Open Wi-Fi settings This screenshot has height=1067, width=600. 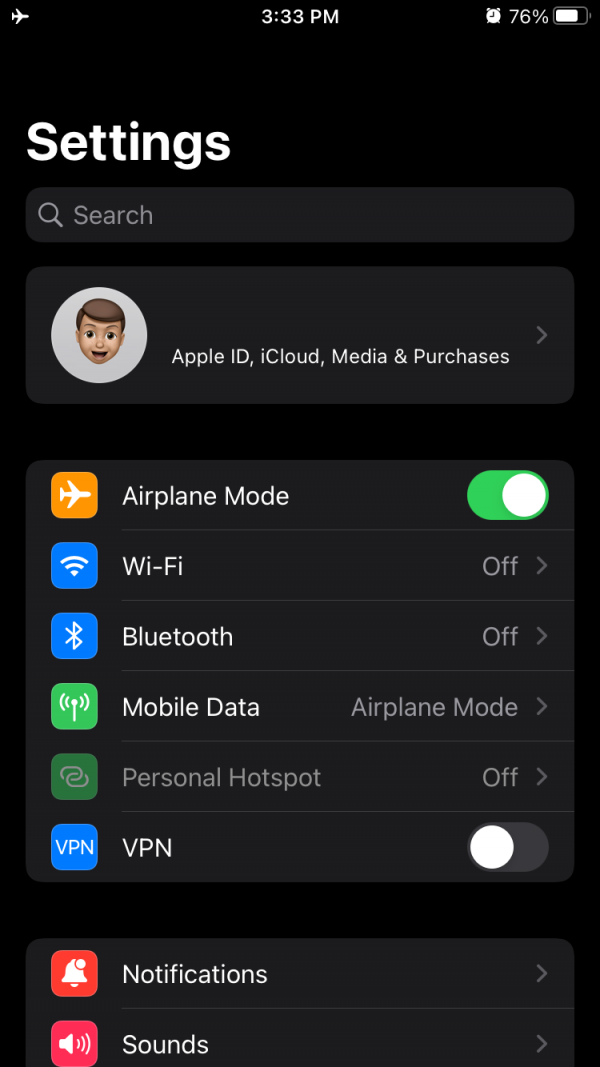(300, 566)
